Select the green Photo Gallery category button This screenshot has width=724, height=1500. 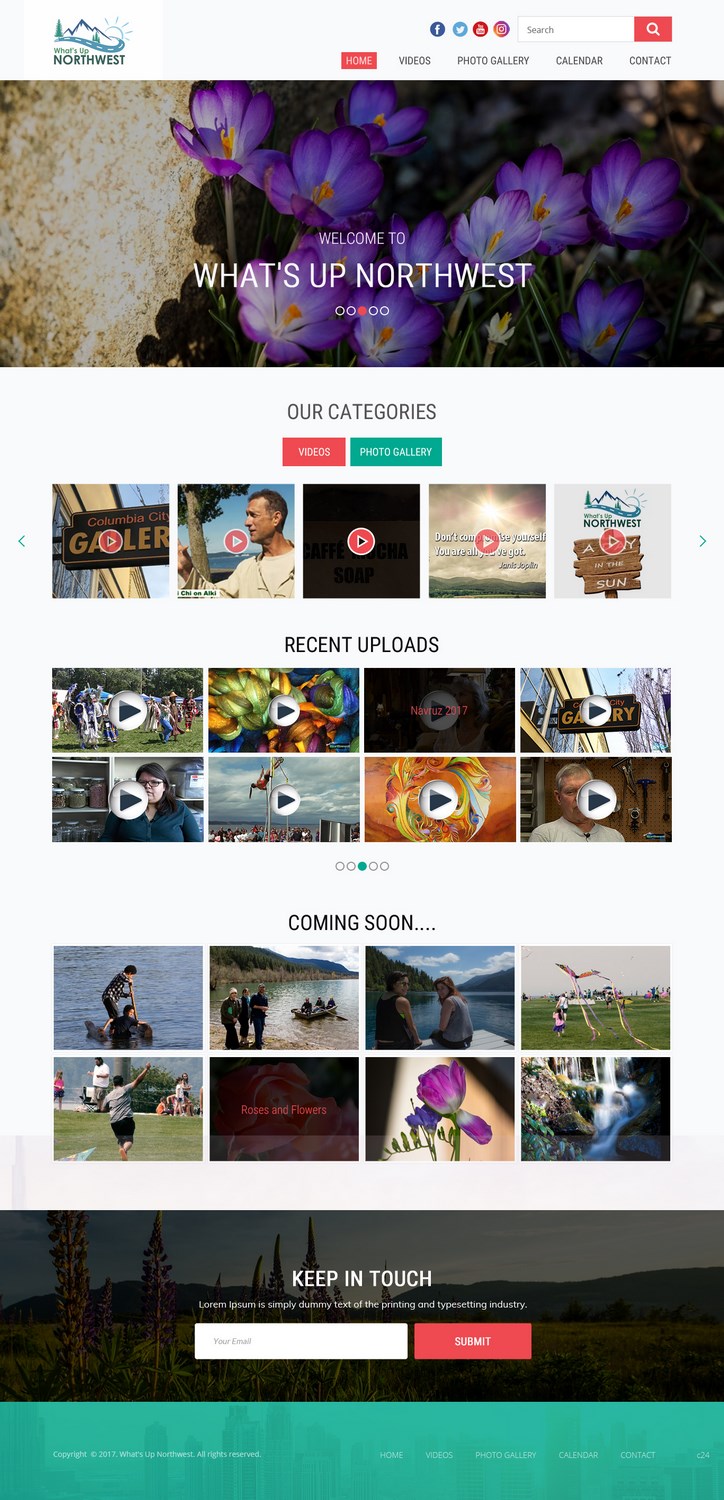tap(396, 452)
